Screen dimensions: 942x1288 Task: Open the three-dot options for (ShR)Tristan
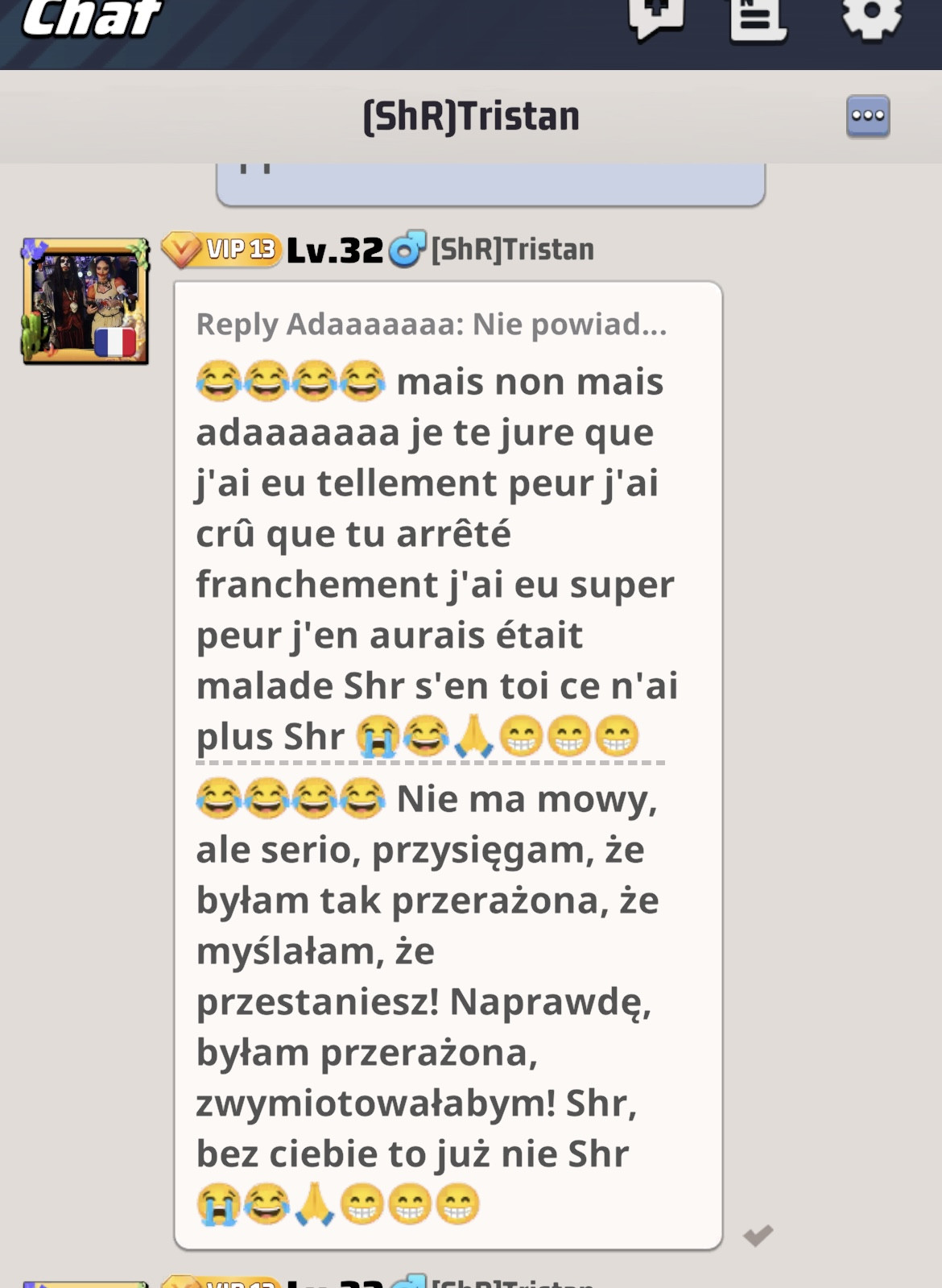(x=867, y=116)
